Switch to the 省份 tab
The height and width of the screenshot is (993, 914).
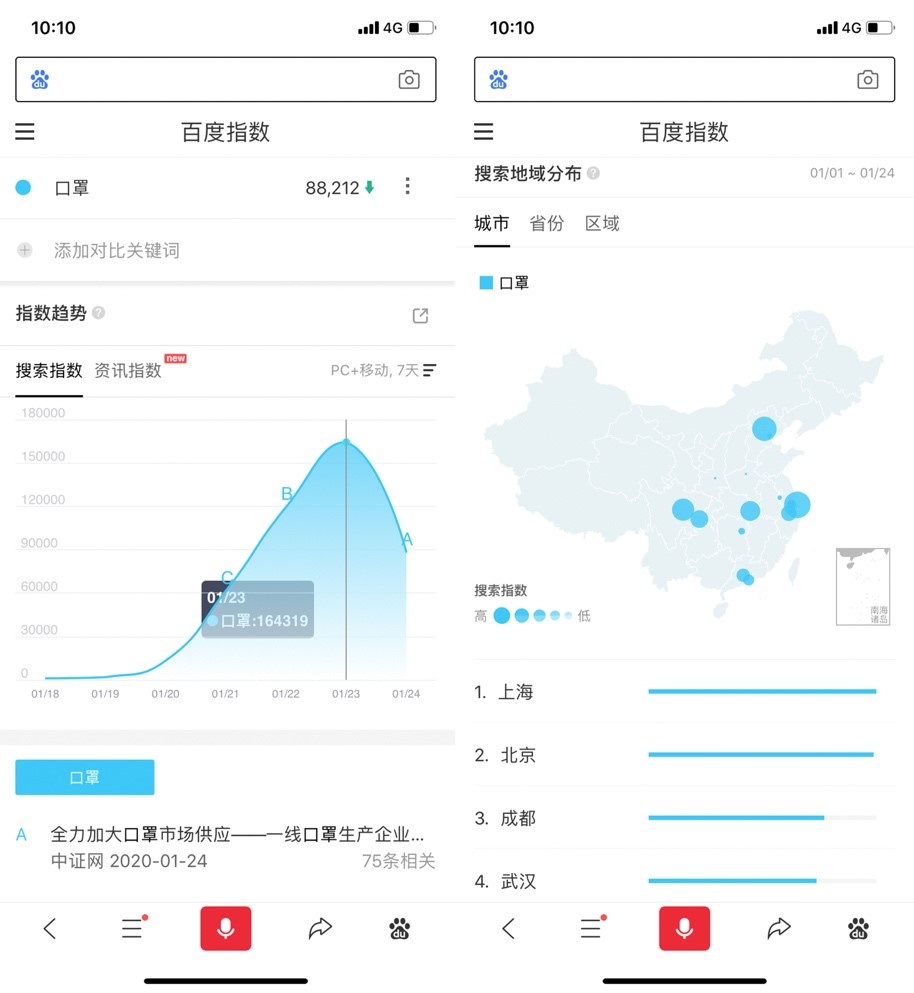tap(546, 224)
